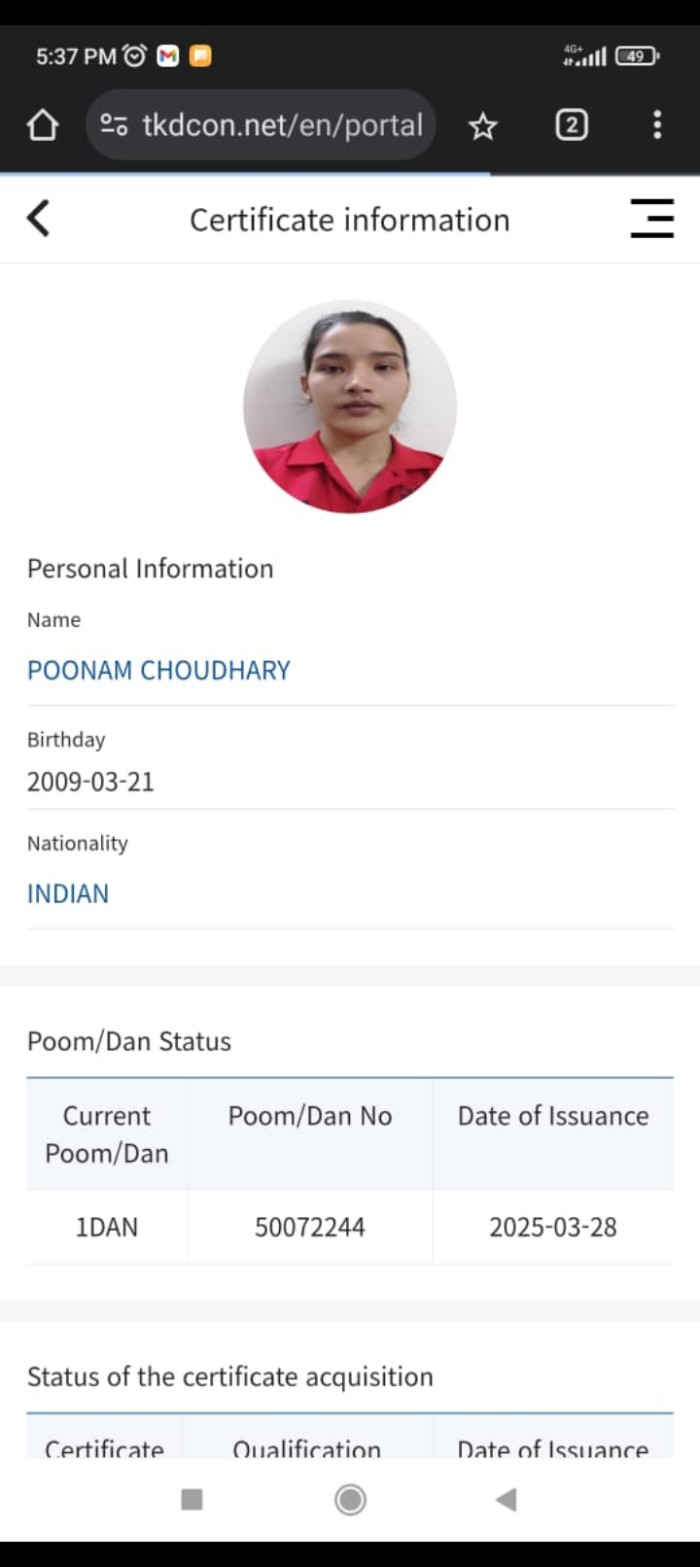Tap the browser home button
The width and height of the screenshot is (700, 1567).
coord(42,126)
